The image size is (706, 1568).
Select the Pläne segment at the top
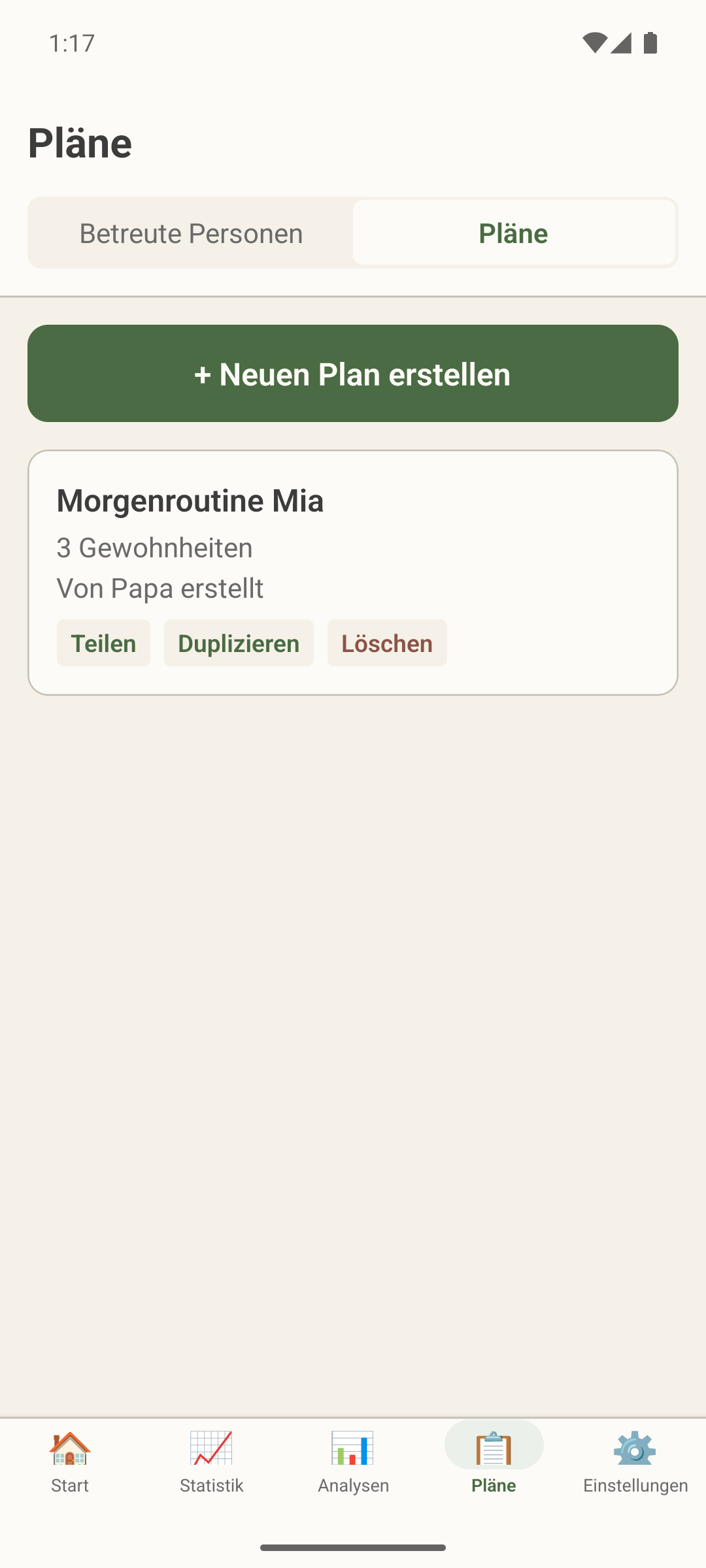click(x=514, y=233)
